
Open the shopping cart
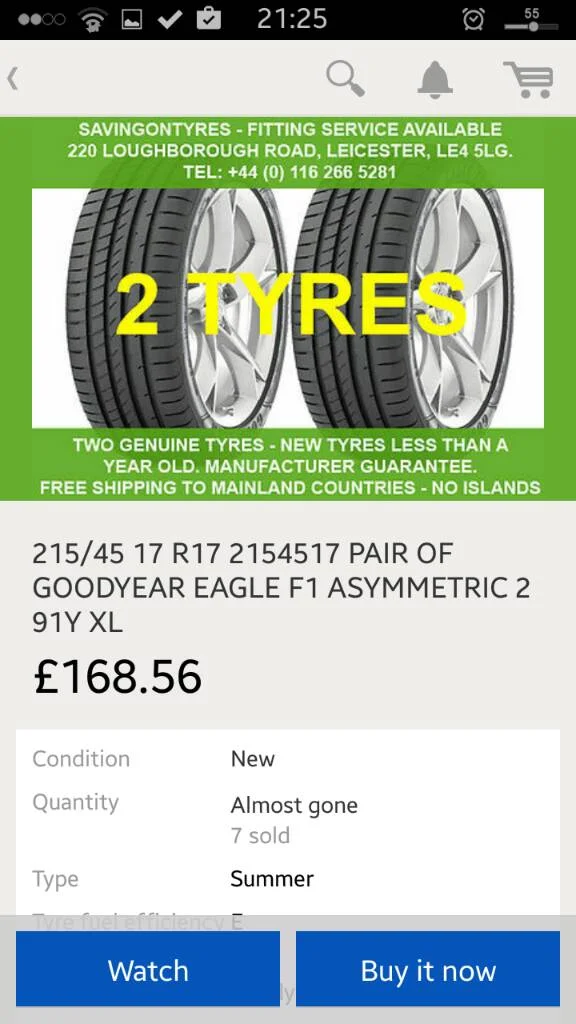click(528, 79)
